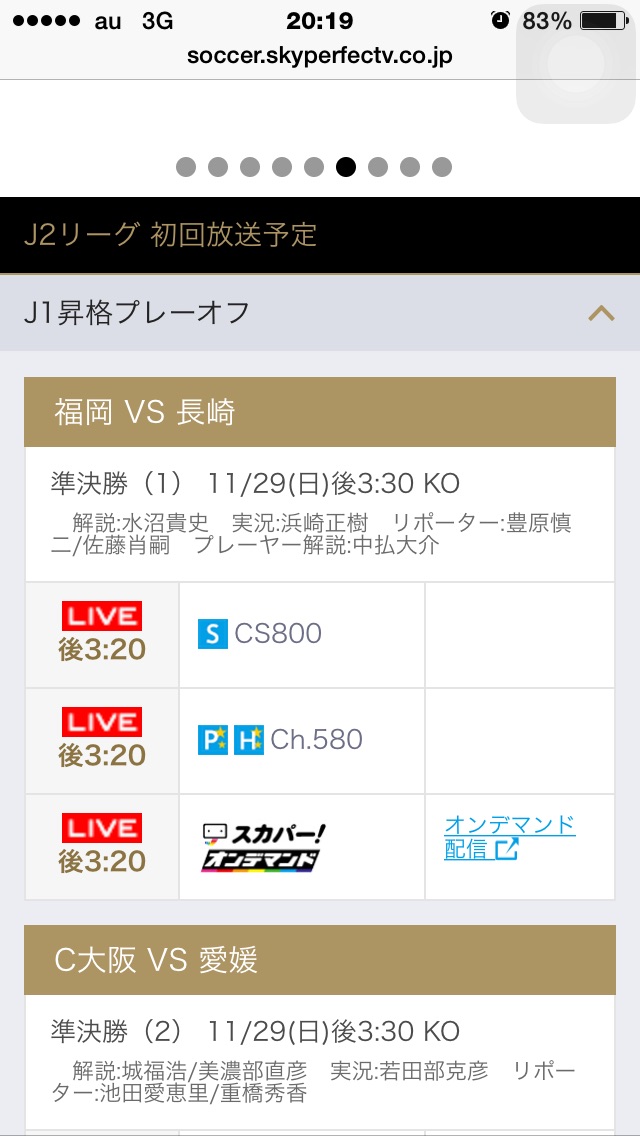The image size is (640, 1136).
Task: Open the オンデマンド配信 link
Action: tap(510, 836)
